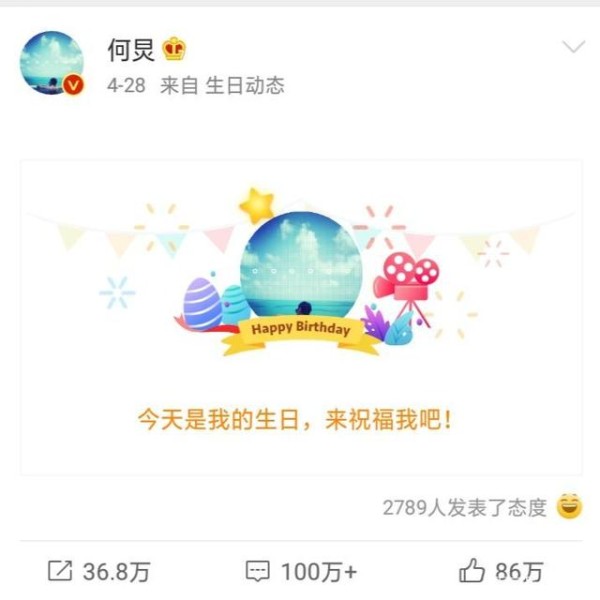Like this post showing 86万

pos(500,572)
